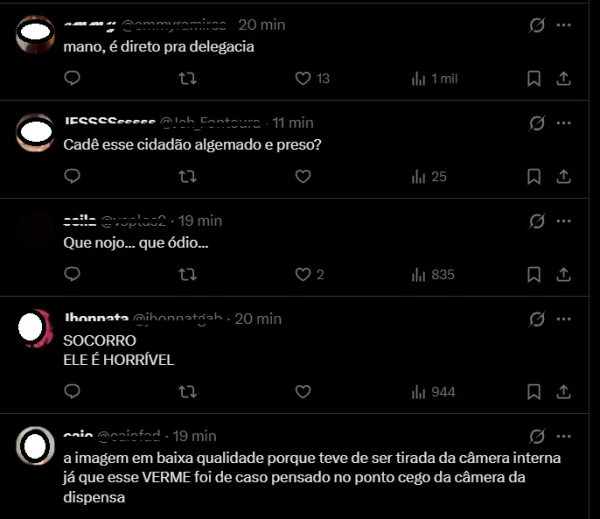
Task: Share the 'SOCORRO ELE É HORRÍVEL' tweet
Action: (563, 391)
